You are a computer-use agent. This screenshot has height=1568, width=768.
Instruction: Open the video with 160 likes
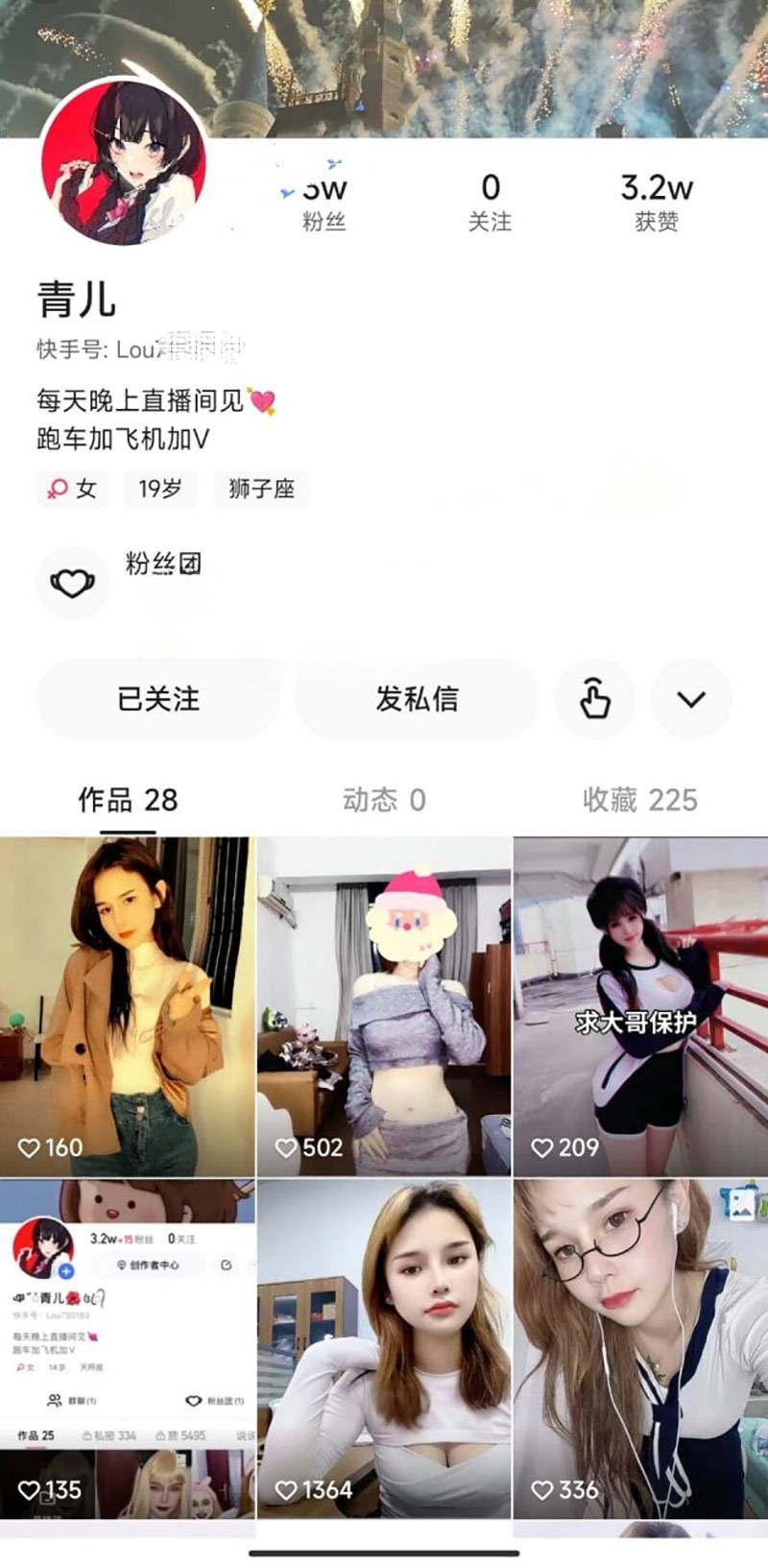[x=128, y=1006]
